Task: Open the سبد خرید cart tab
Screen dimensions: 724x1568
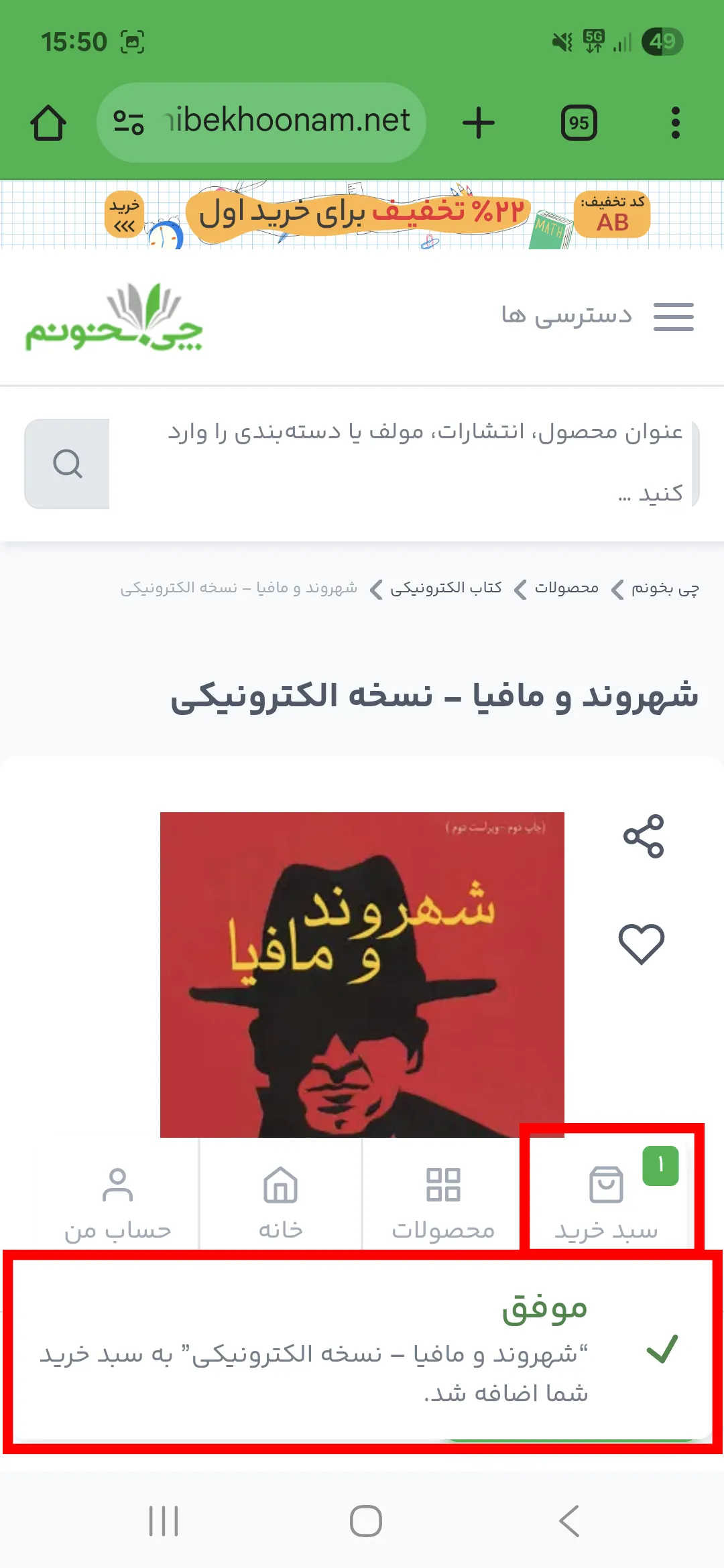Action: (x=607, y=1201)
